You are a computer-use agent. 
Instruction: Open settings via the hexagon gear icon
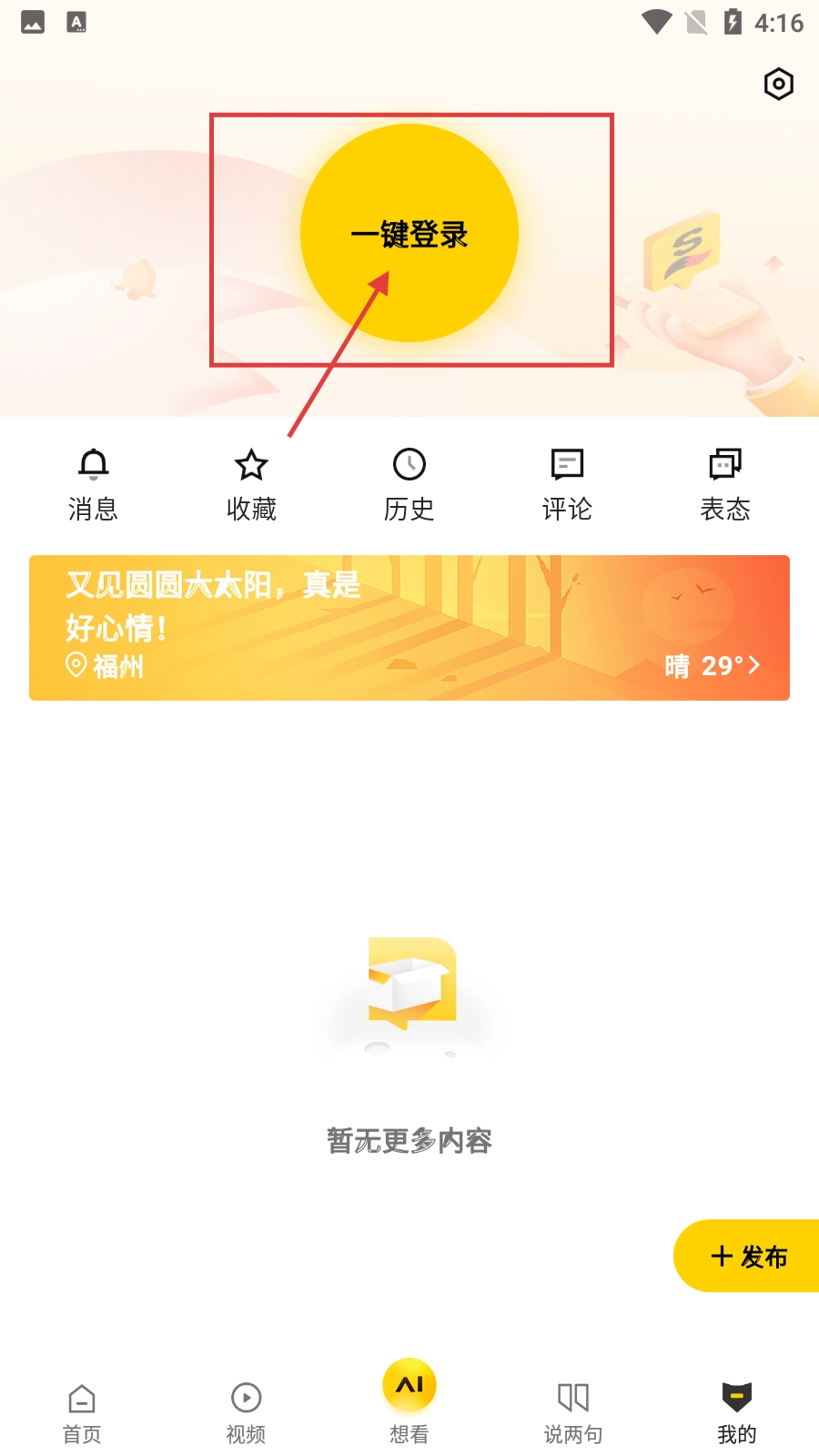[778, 85]
